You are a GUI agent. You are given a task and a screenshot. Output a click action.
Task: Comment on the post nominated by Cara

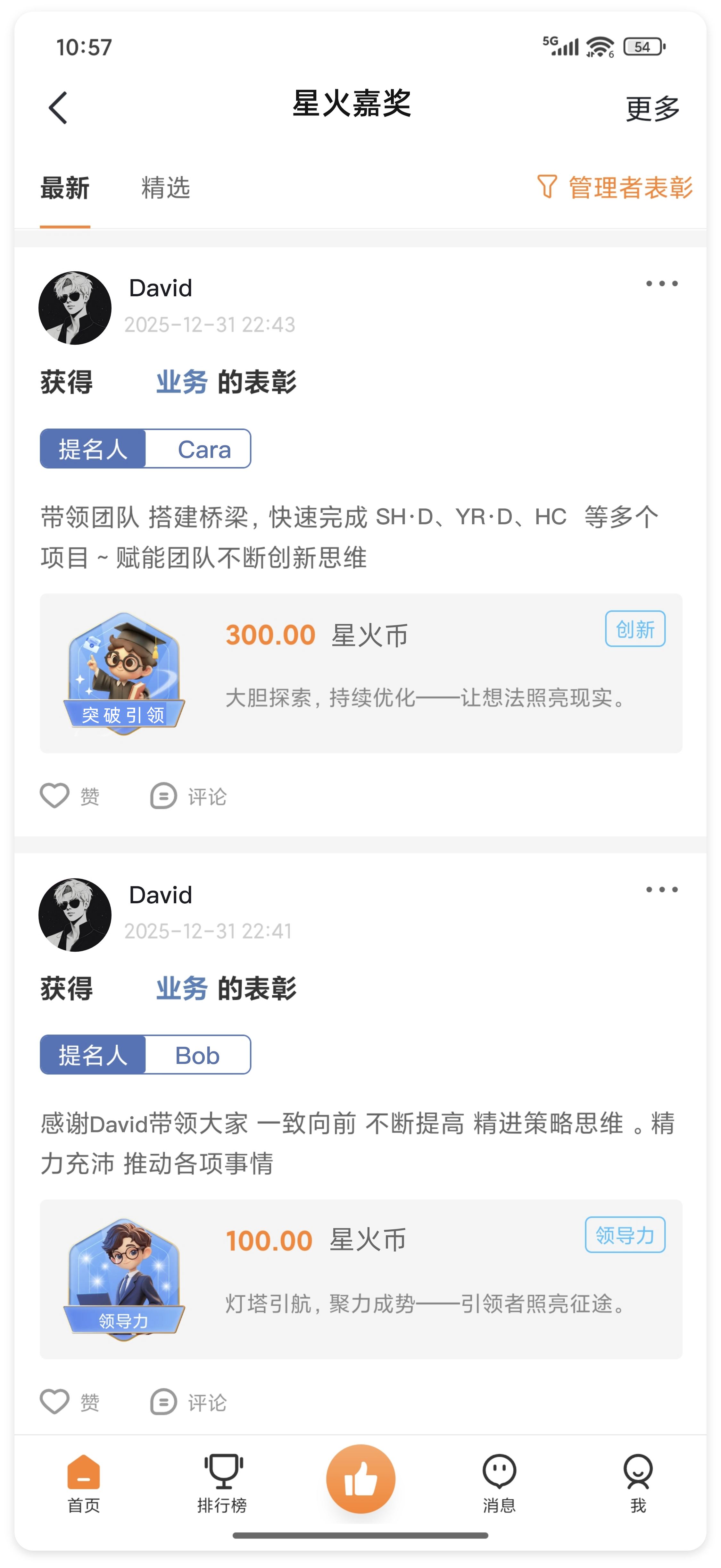[x=189, y=796]
